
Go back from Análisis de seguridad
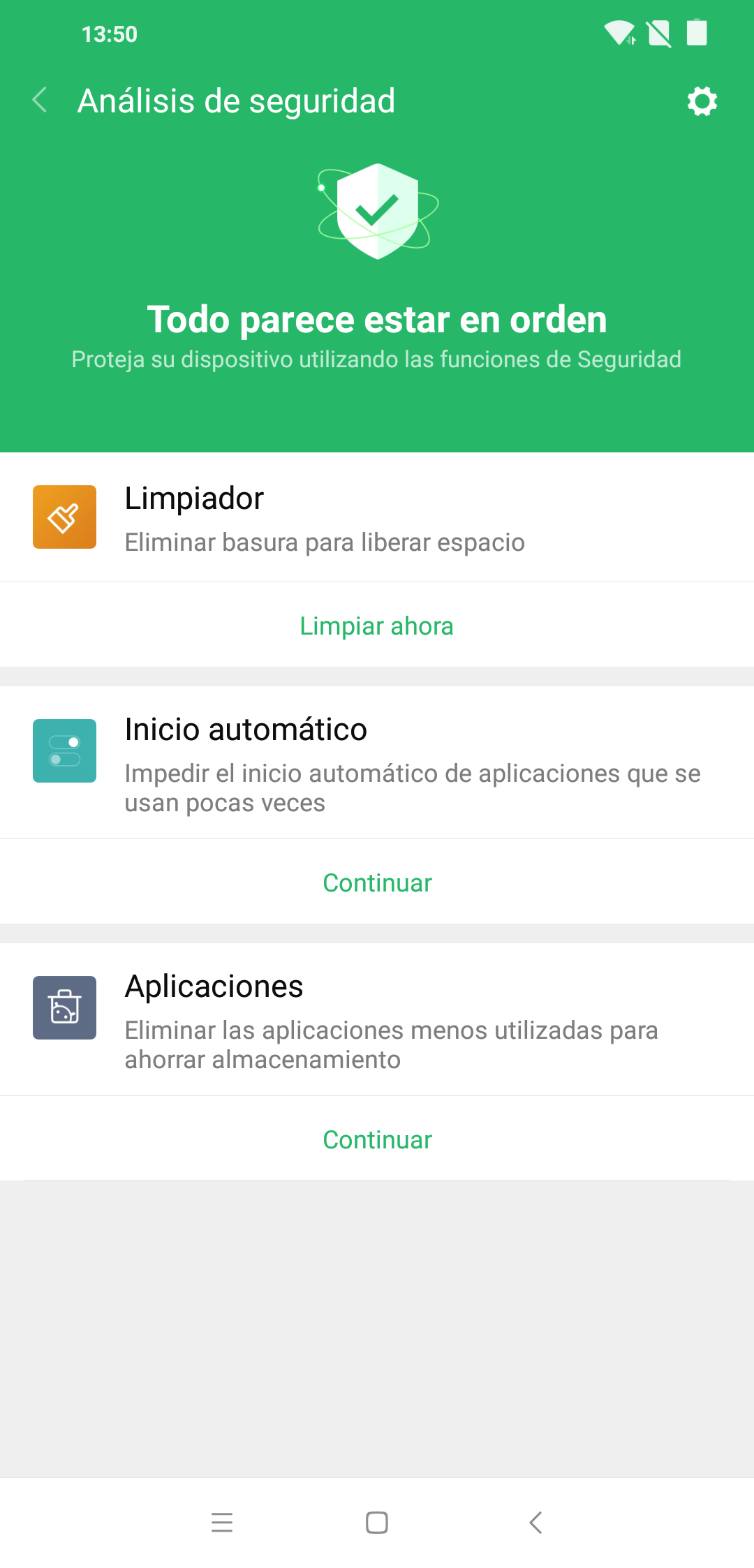[40, 101]
